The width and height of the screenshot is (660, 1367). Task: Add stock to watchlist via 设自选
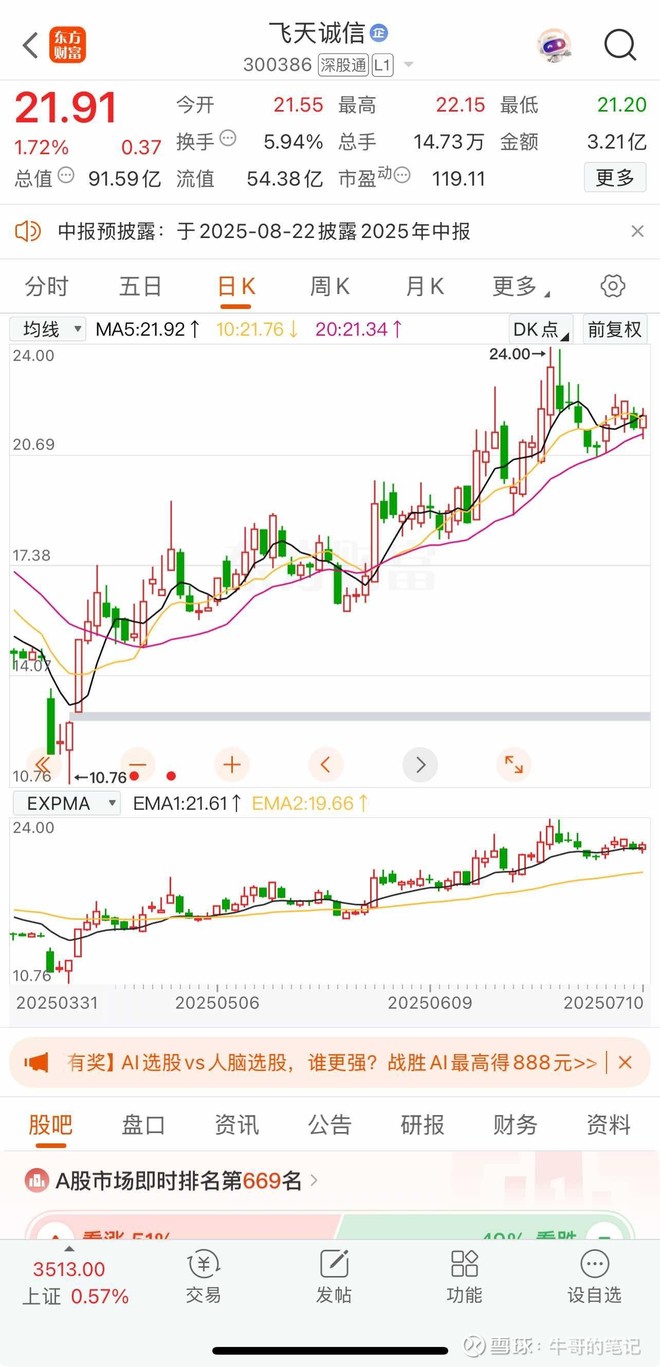click(594, 1277)
